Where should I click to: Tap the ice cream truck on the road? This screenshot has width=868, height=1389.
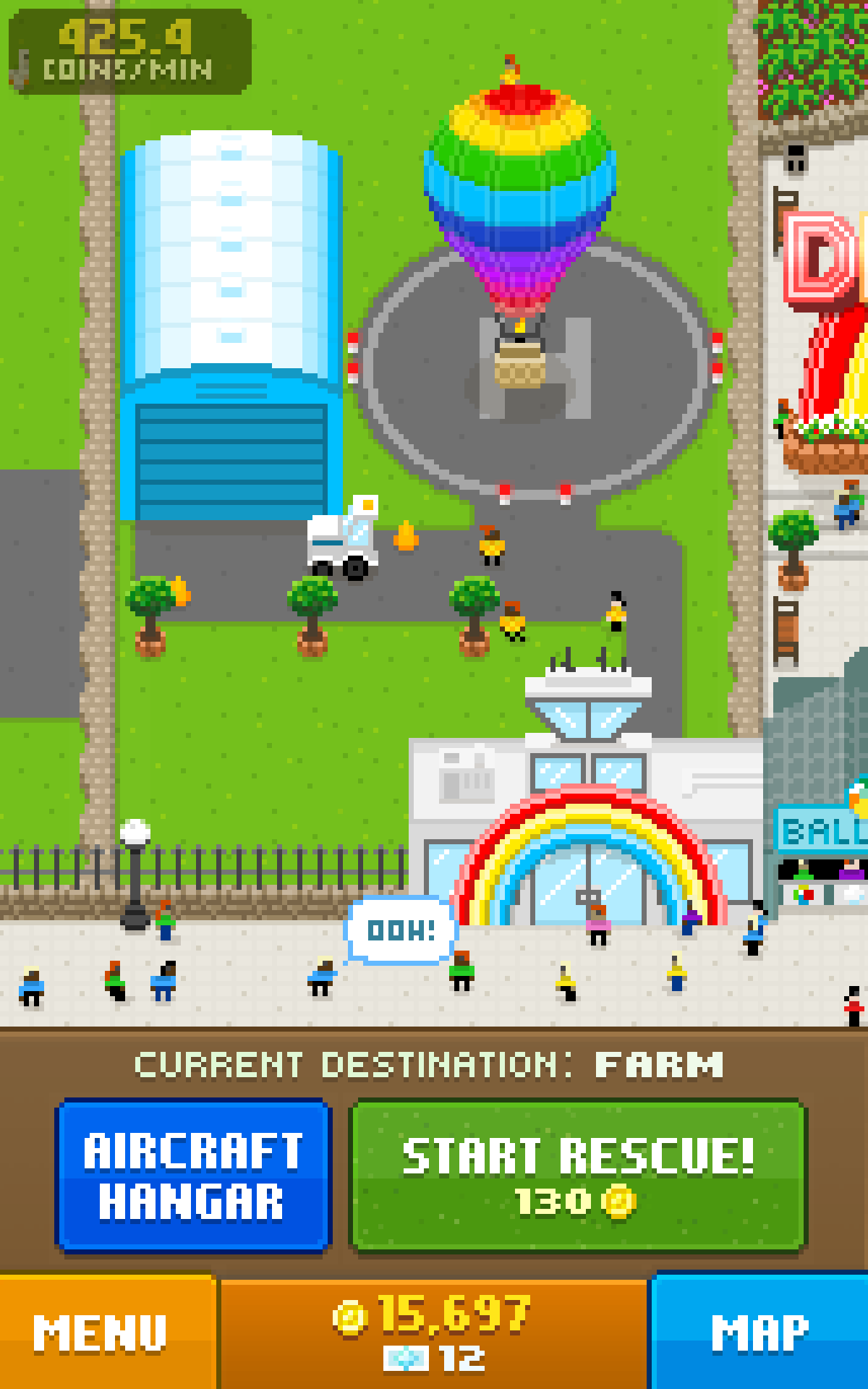[340, 539]
